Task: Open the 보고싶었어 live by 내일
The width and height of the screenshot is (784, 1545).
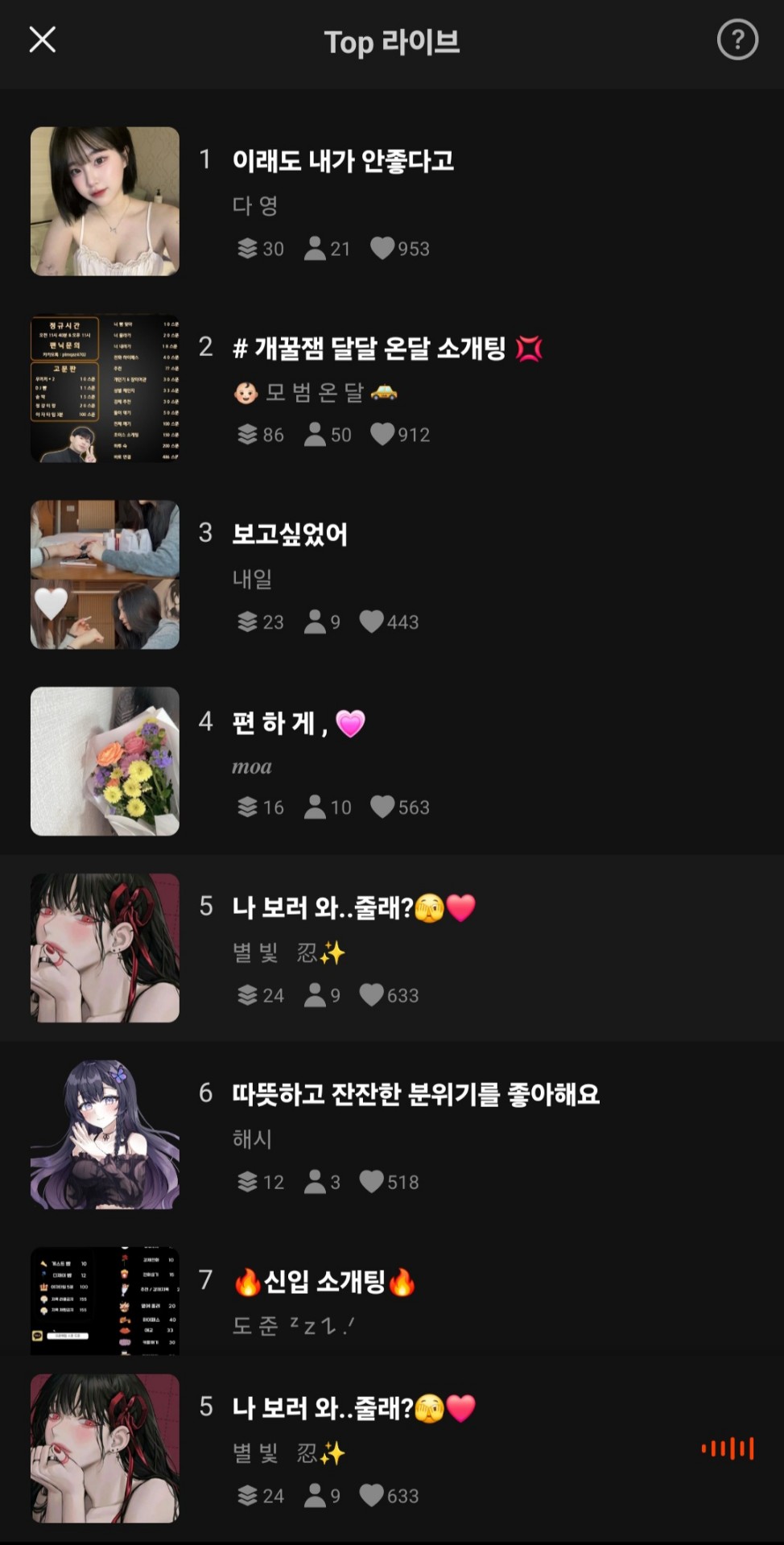Action: point(290,535)
